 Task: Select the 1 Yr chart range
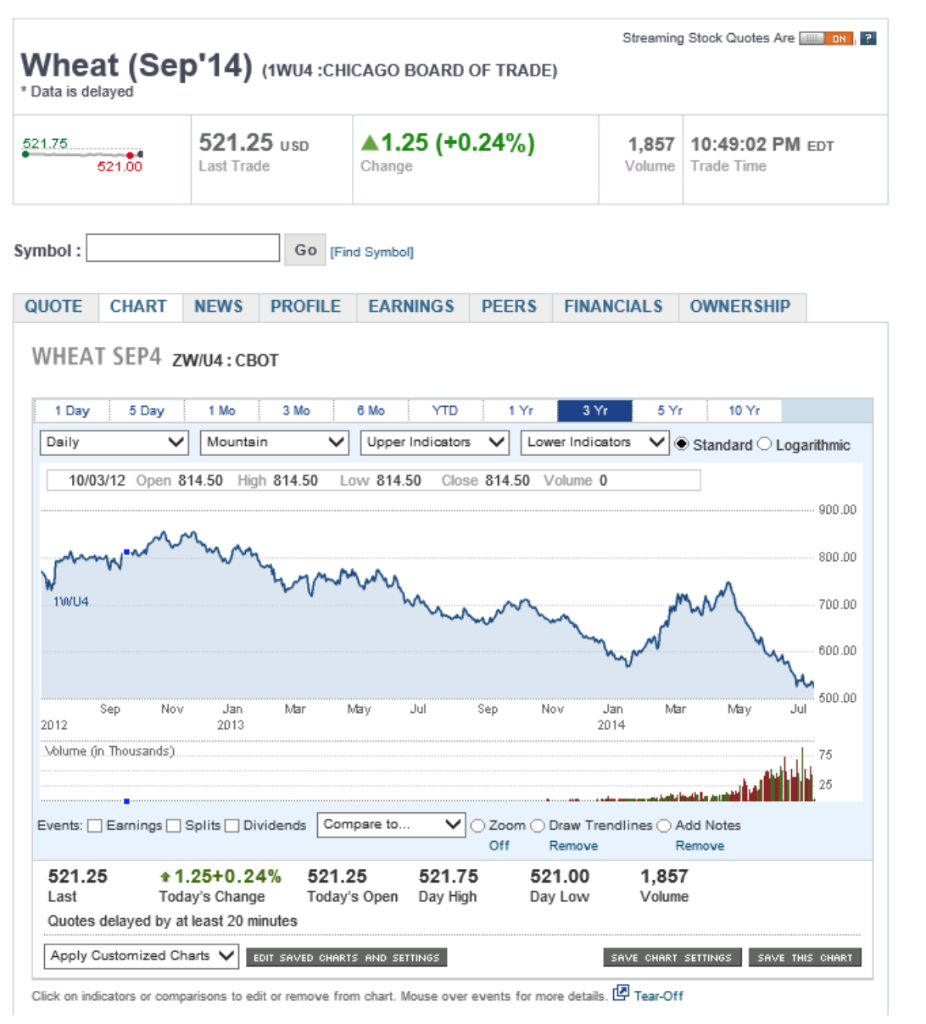(520, 411)
